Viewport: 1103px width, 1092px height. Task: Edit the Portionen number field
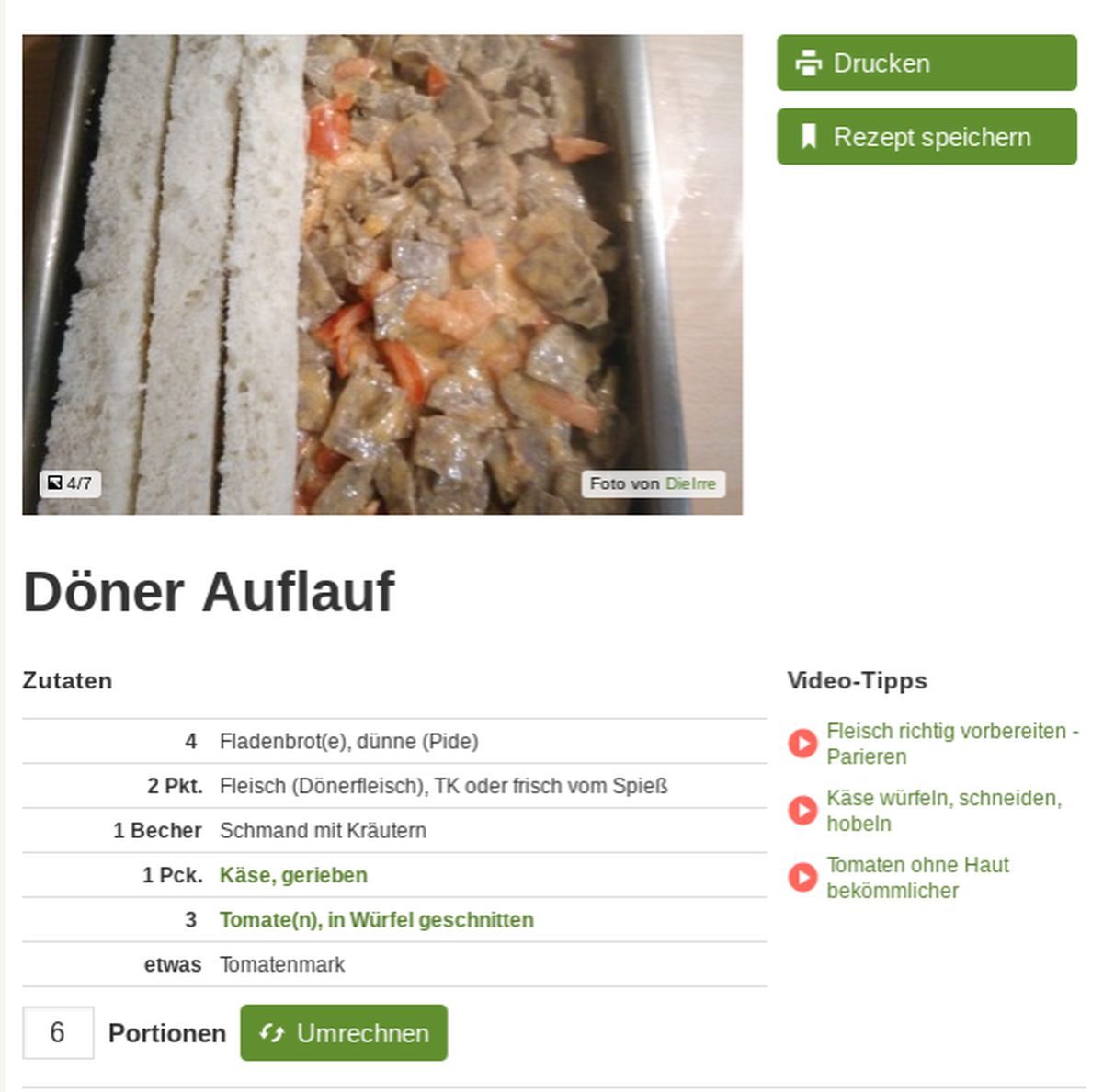pos(58,1032)
